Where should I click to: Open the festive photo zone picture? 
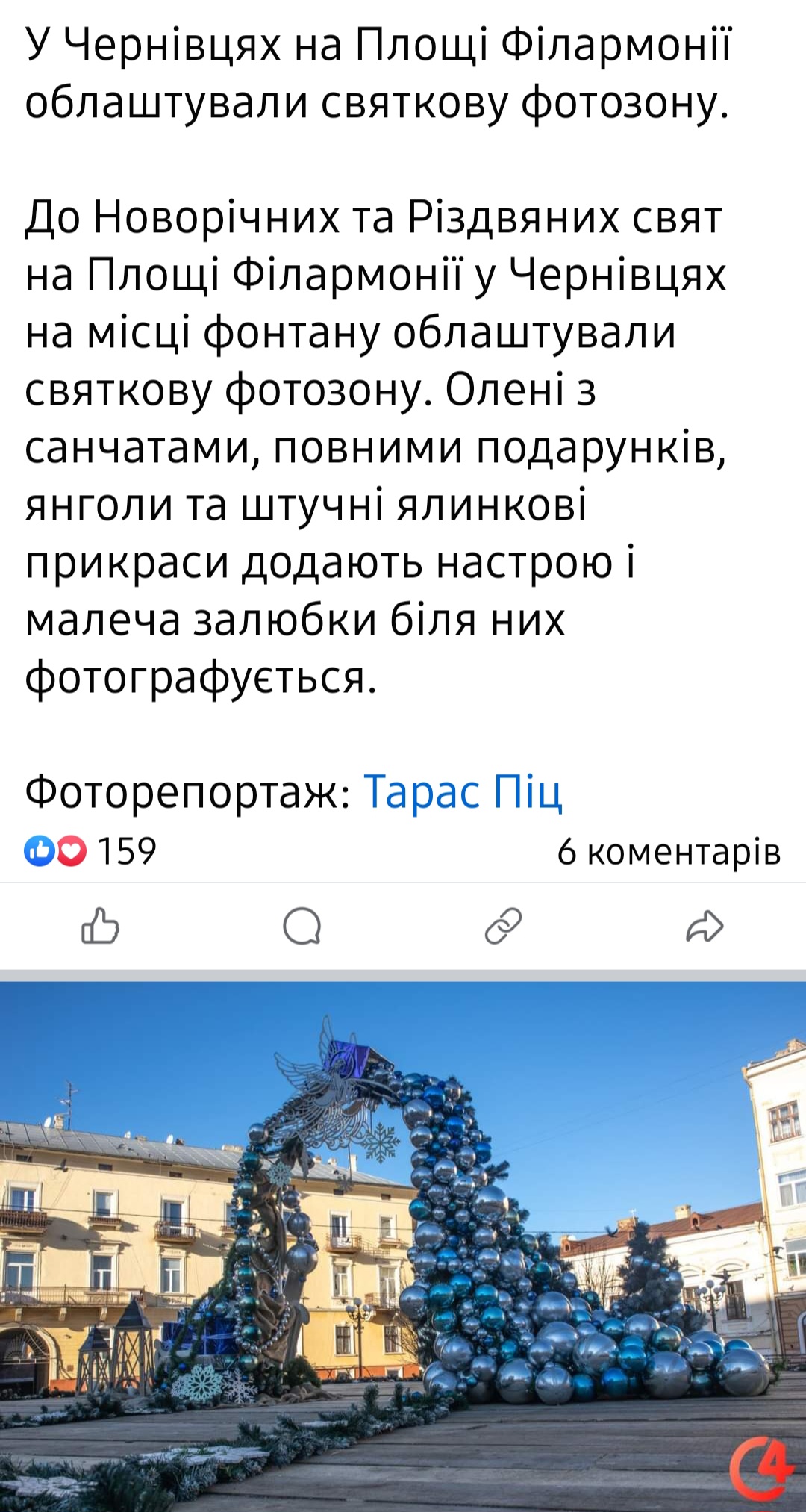pos(403,1239)
